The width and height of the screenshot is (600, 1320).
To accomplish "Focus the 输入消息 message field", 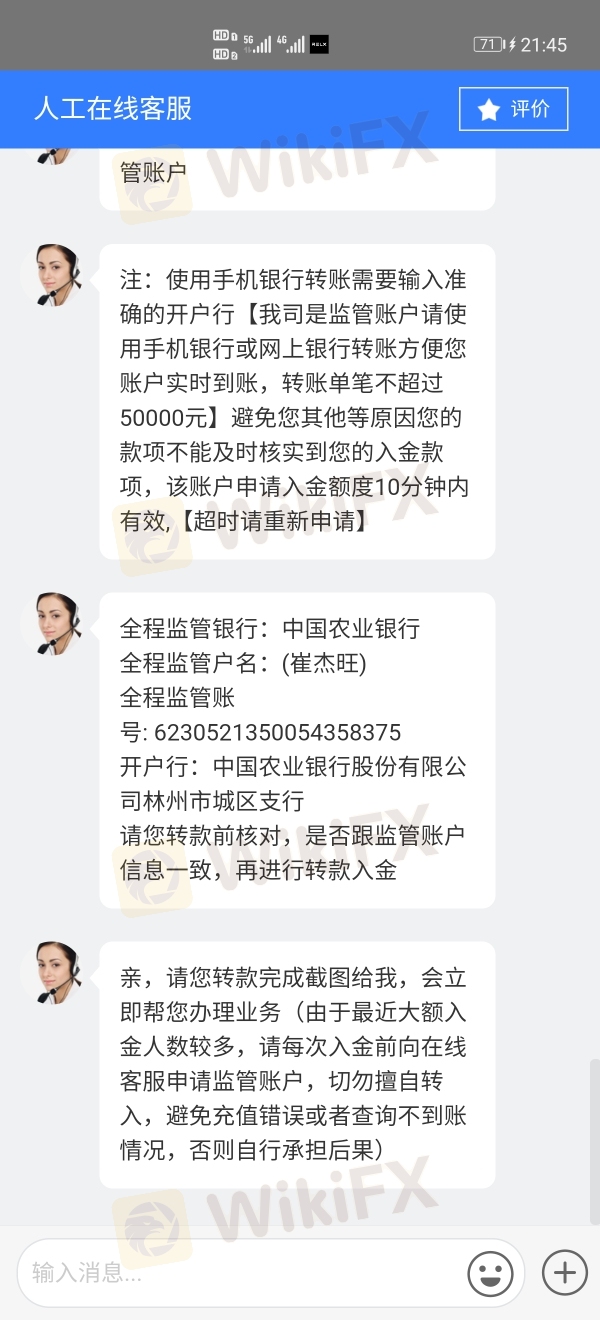I will (240, 1273).
